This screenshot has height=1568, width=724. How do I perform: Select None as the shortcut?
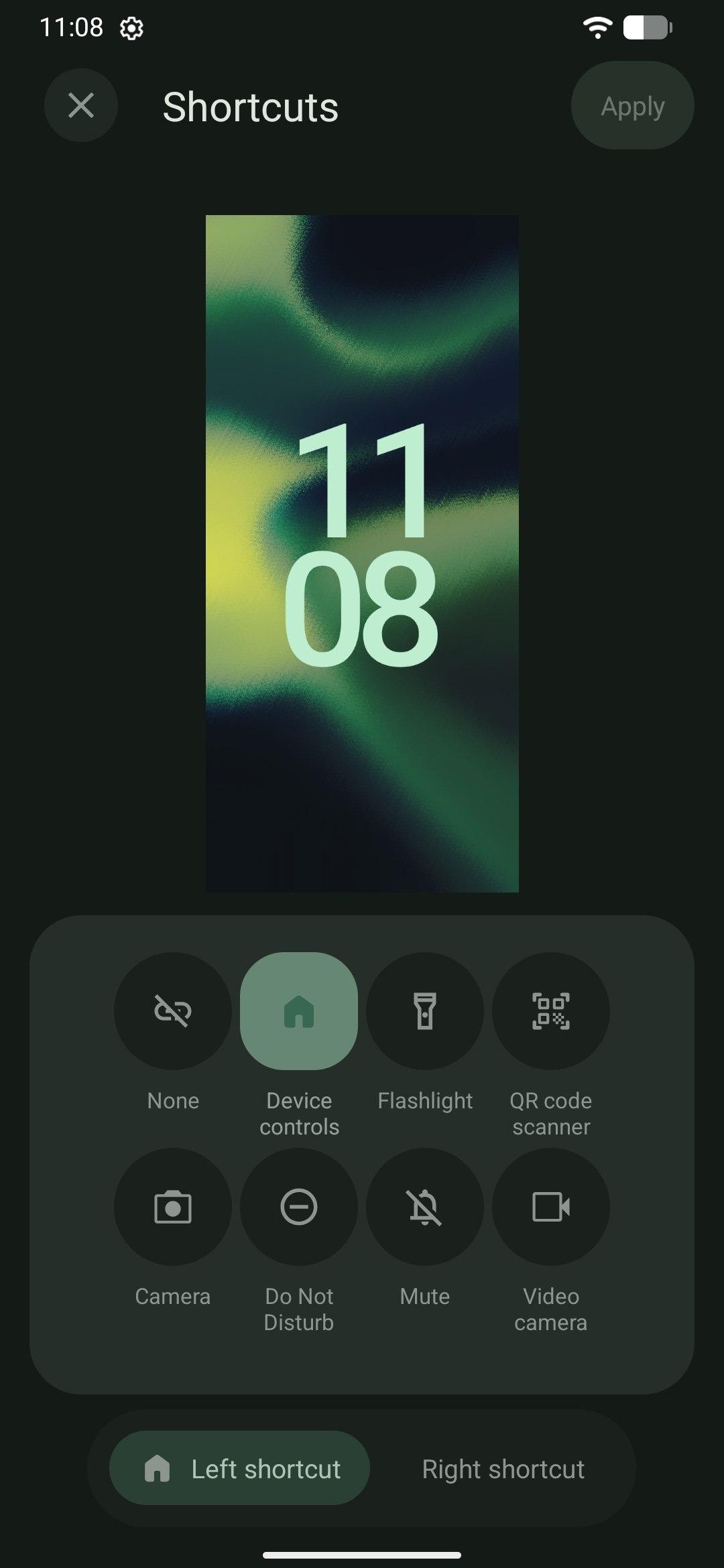point(173,1010)
